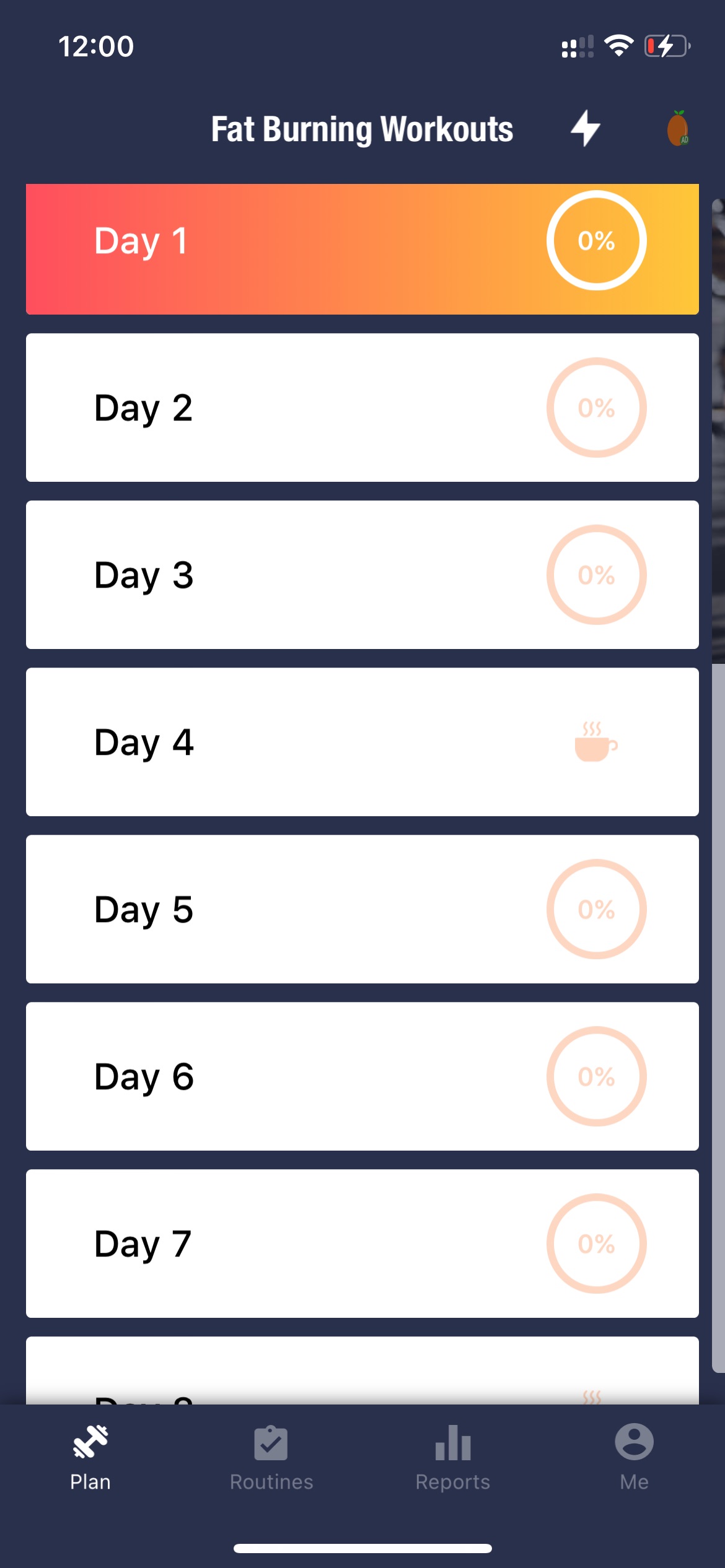Go to the Reports tab

[x=453, y=1458]
